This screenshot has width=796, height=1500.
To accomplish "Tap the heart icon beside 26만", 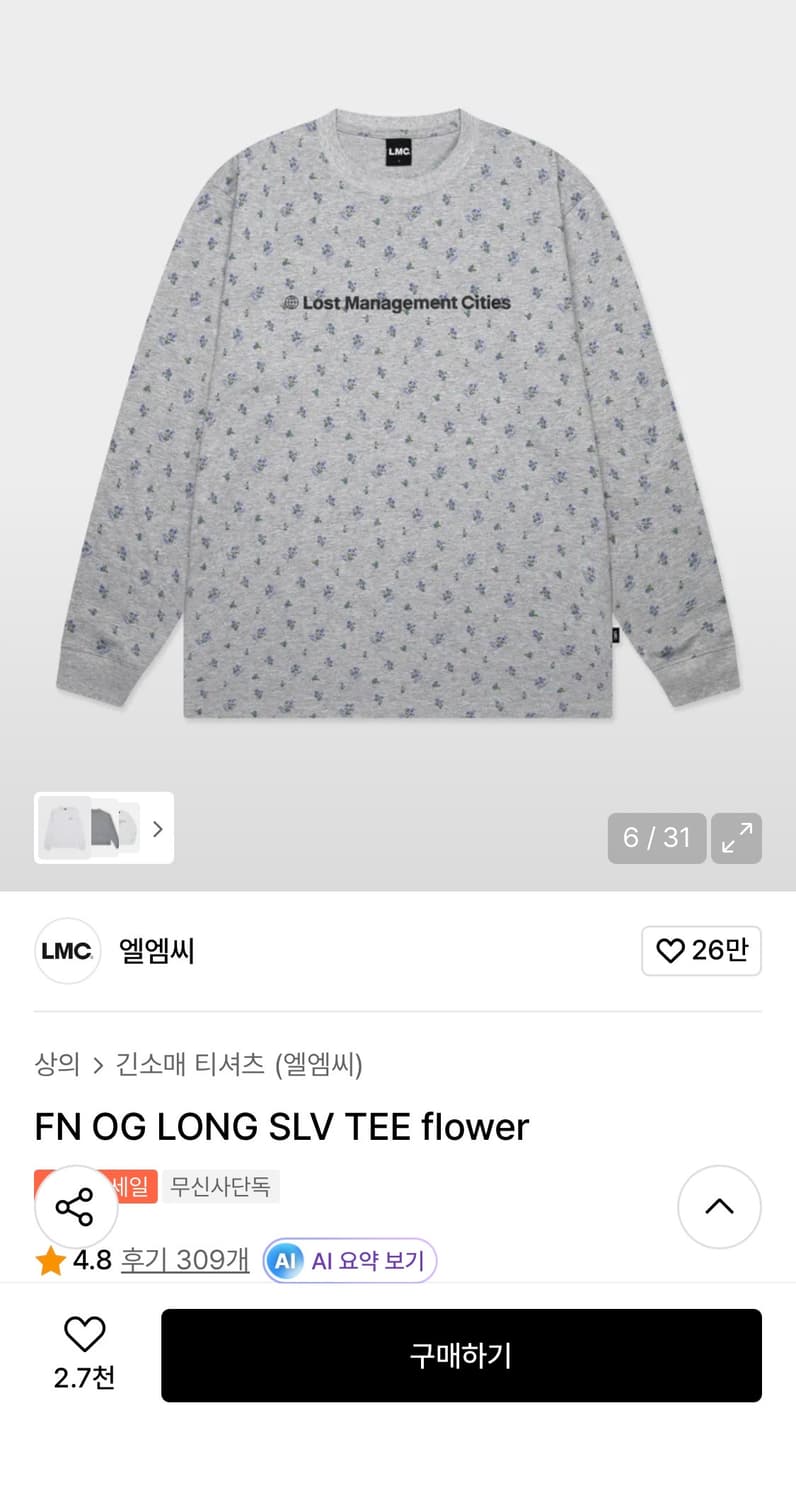I will (670, 951).
